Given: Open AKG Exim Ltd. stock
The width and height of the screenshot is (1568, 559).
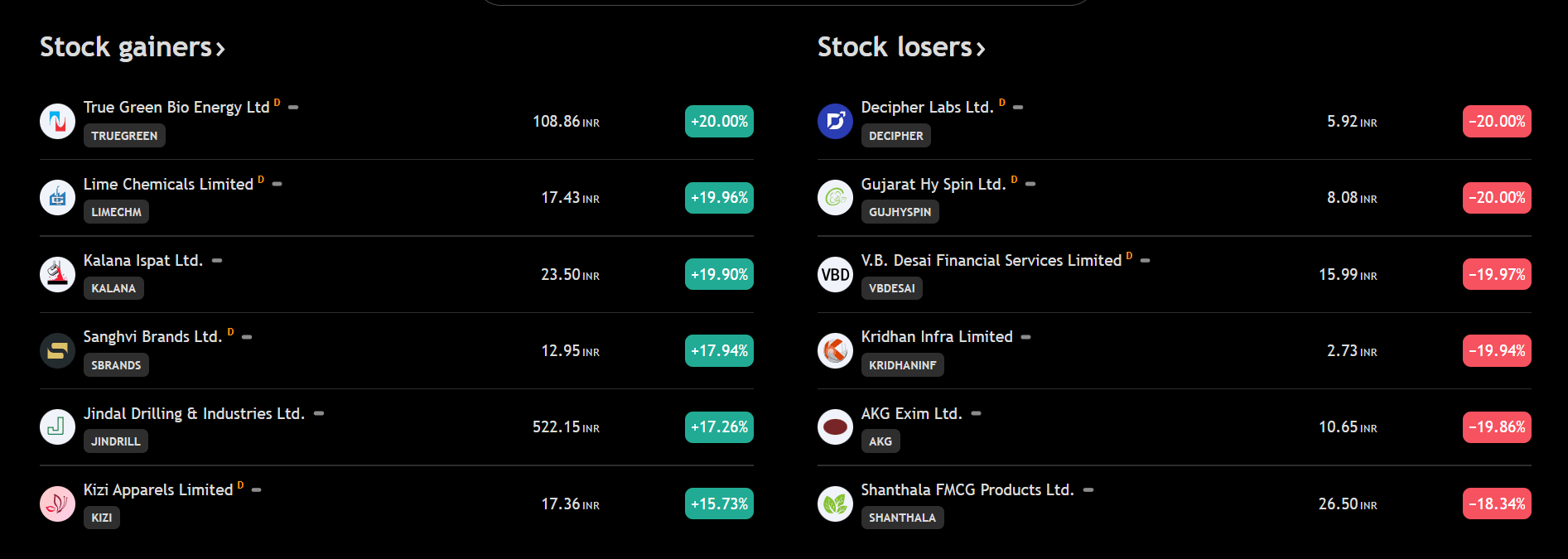Looking at the screenshot, I should [911, 414].
